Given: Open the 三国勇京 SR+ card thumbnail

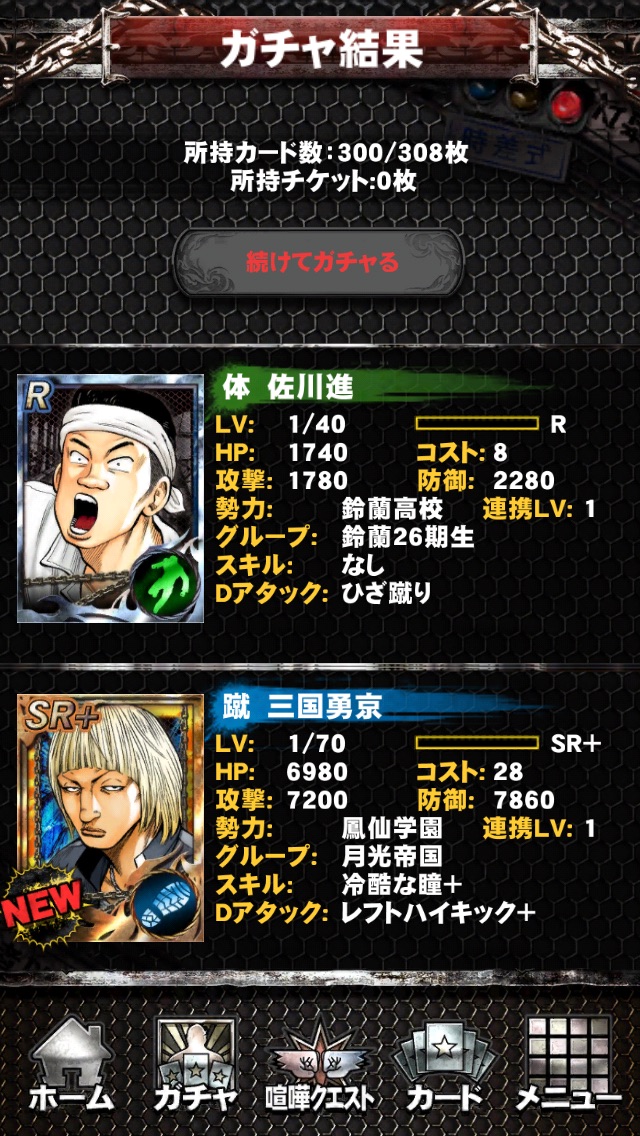Looking at the screenshot, I should pyautogui.click(x=110, y=817).
